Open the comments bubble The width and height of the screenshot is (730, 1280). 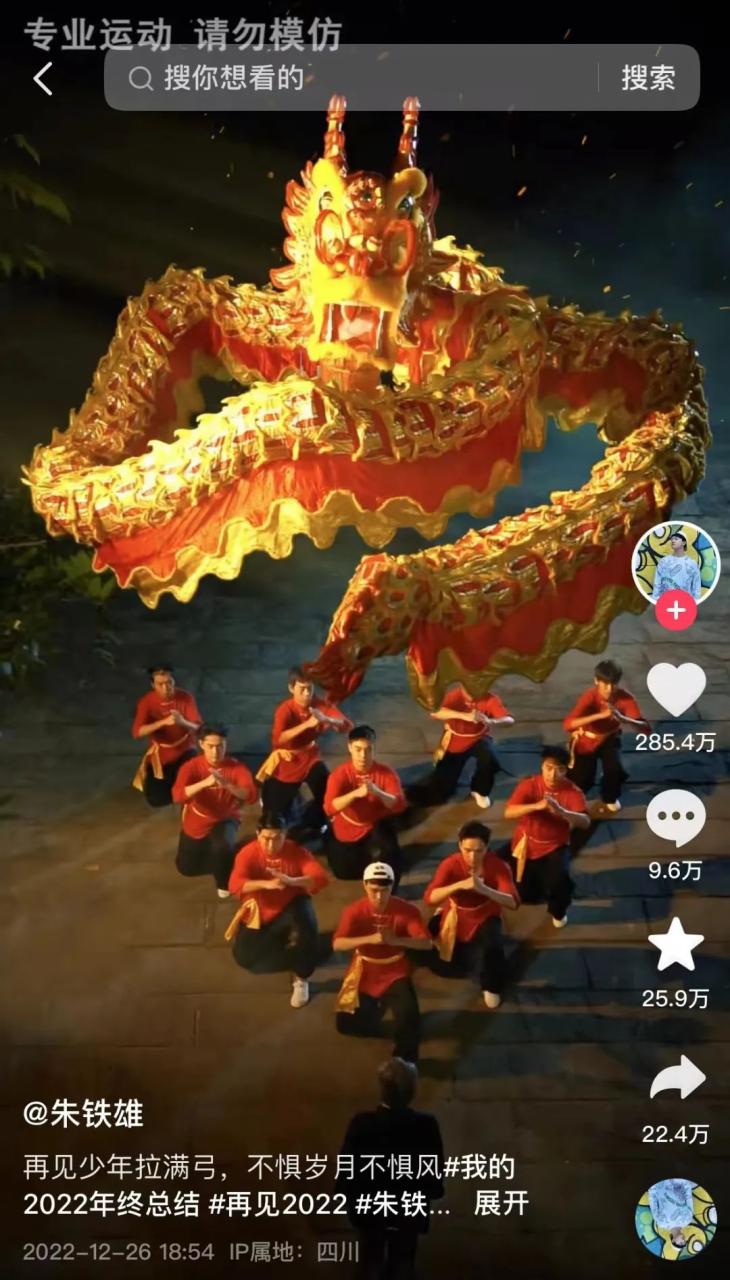pyautogui.click(x=676, y=818)
